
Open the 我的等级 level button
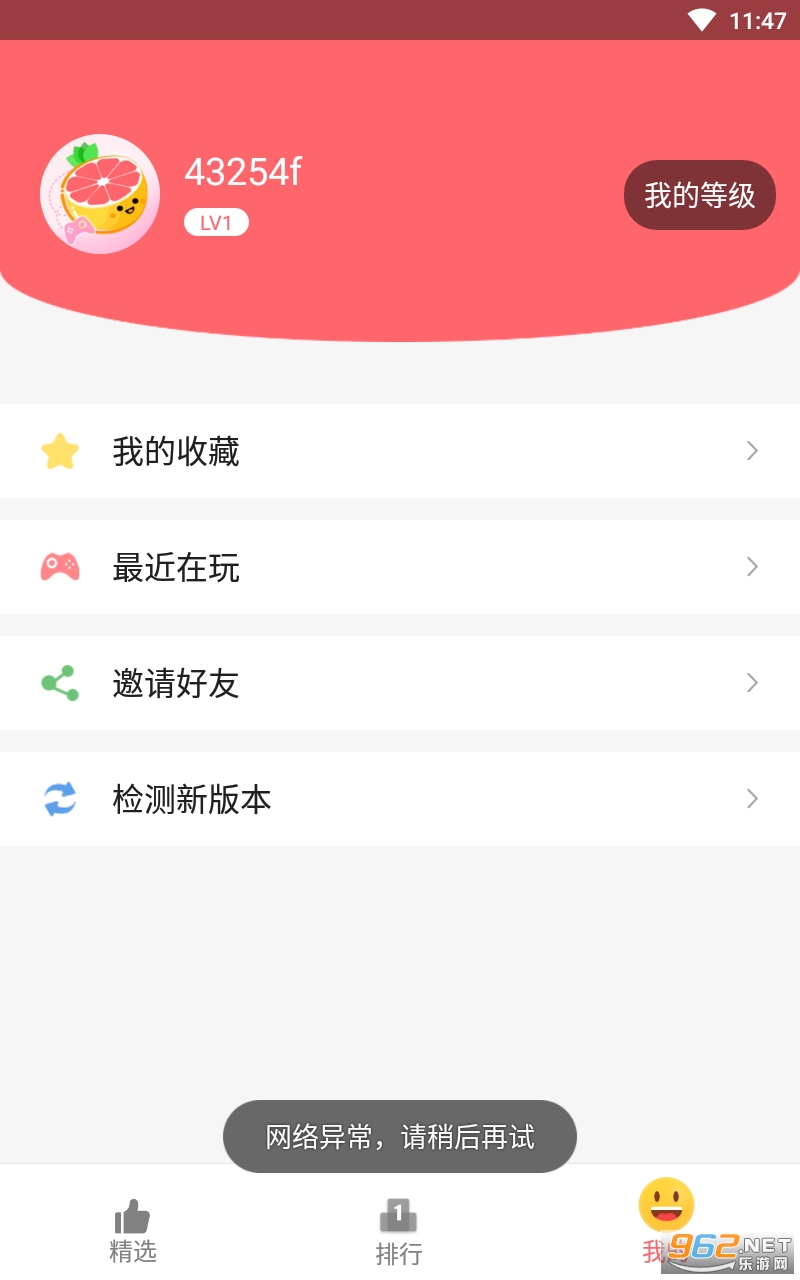click(x=699, y=195)
